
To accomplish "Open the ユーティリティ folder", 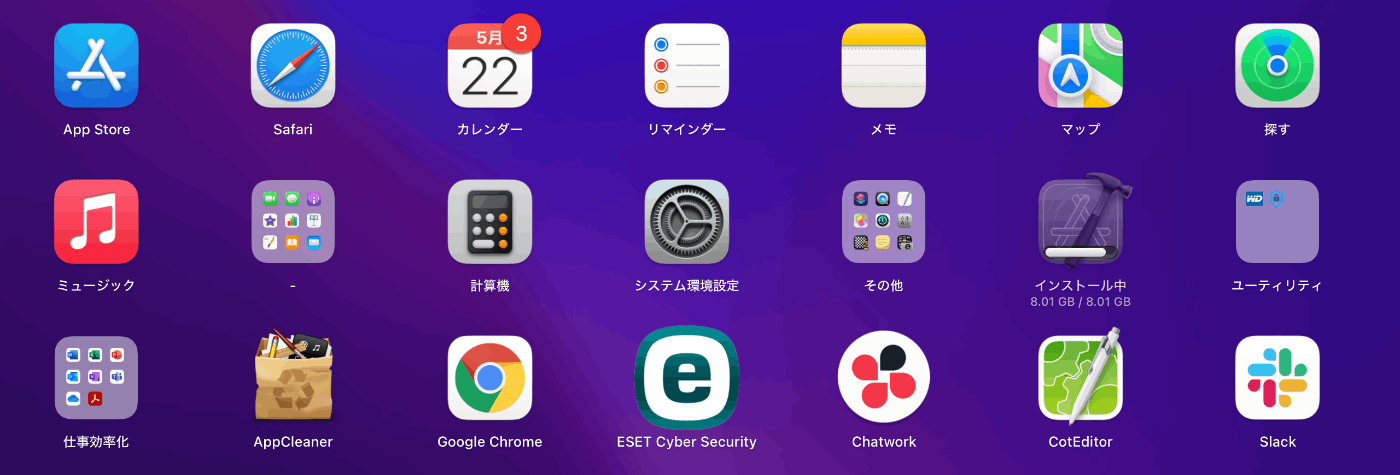I will click(x=1277, y=222).
